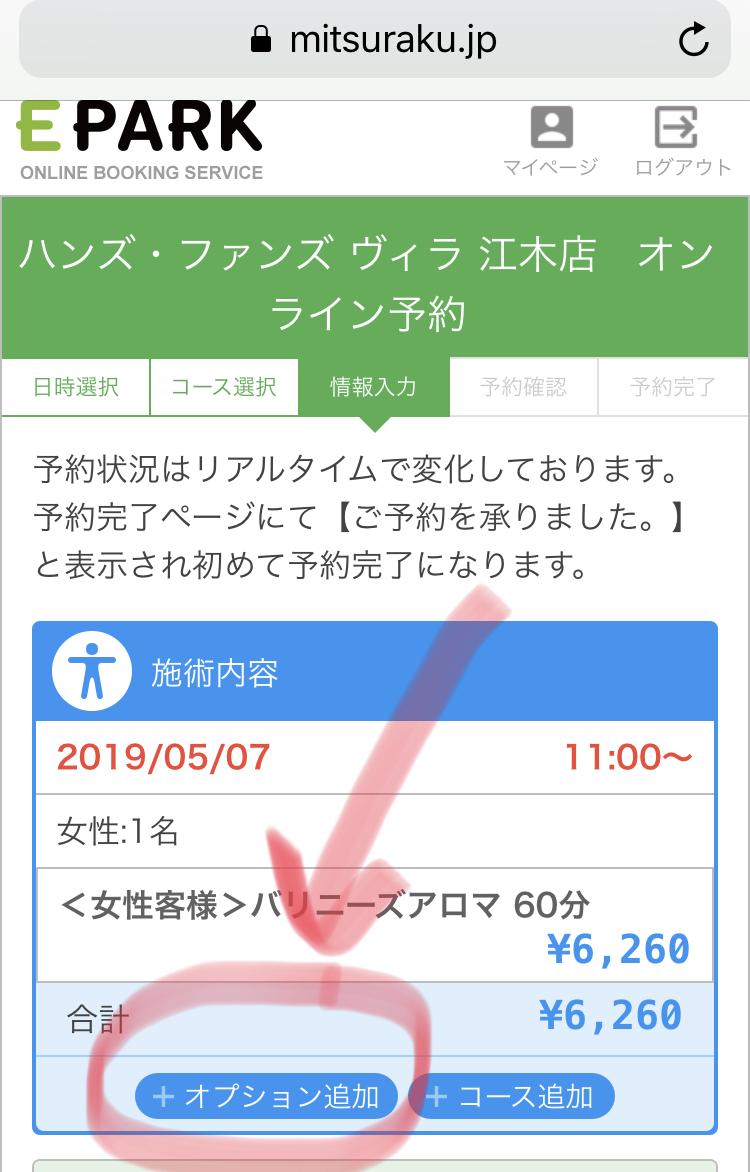Reload the page in the browser
The width and height of the screenshot is (750, 1172).
pos(693,41)
